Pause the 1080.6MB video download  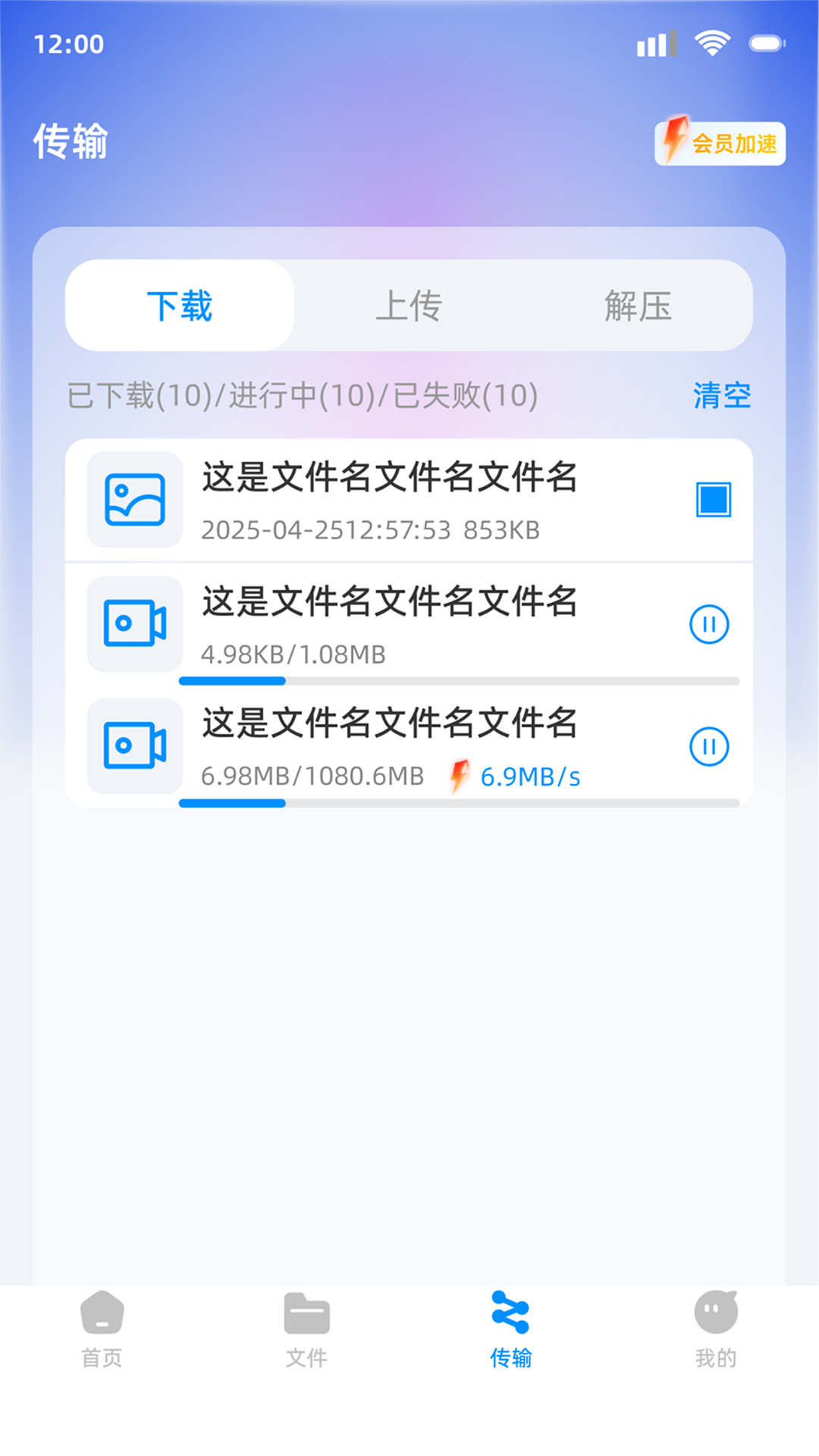click(710, 746)
